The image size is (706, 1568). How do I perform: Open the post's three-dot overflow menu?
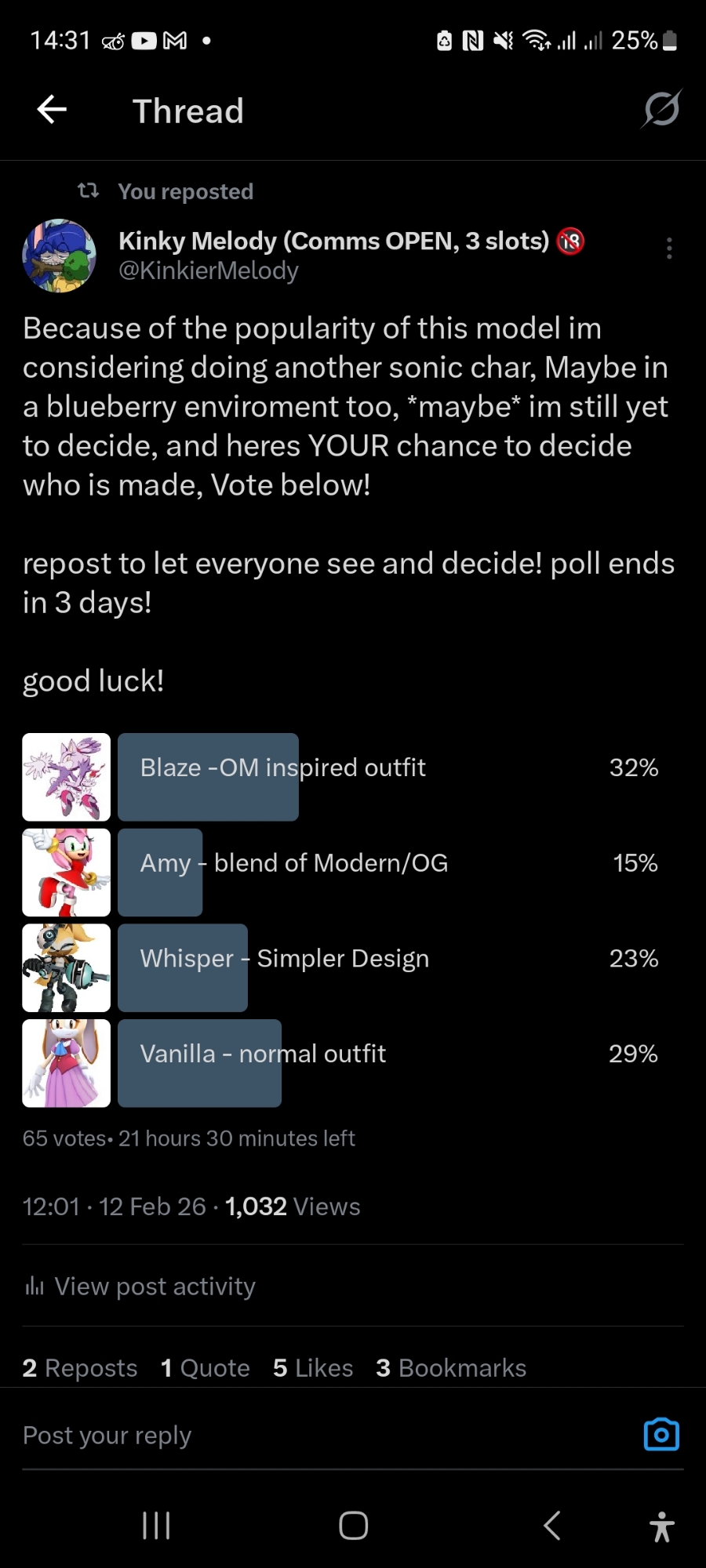click(x=668, y=248)
